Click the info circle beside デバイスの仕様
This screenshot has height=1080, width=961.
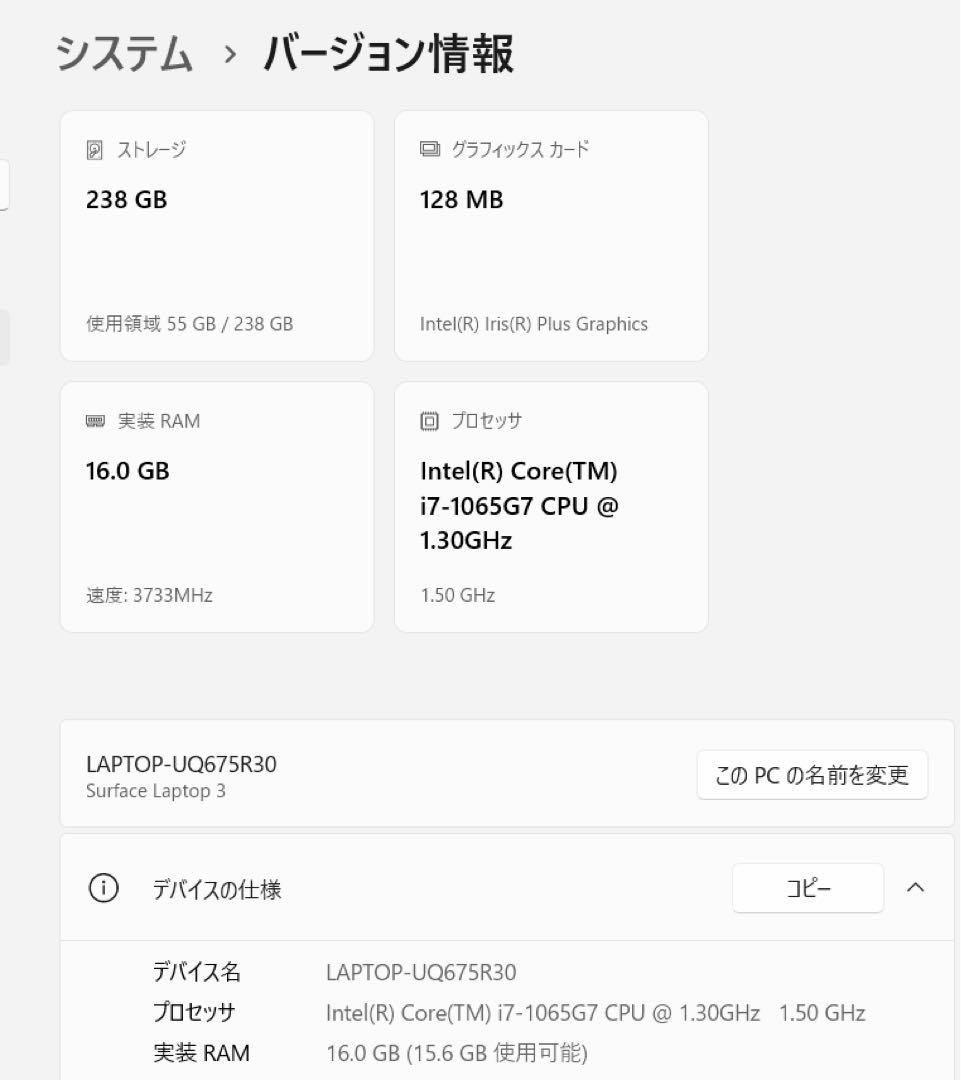click(104, 887)
